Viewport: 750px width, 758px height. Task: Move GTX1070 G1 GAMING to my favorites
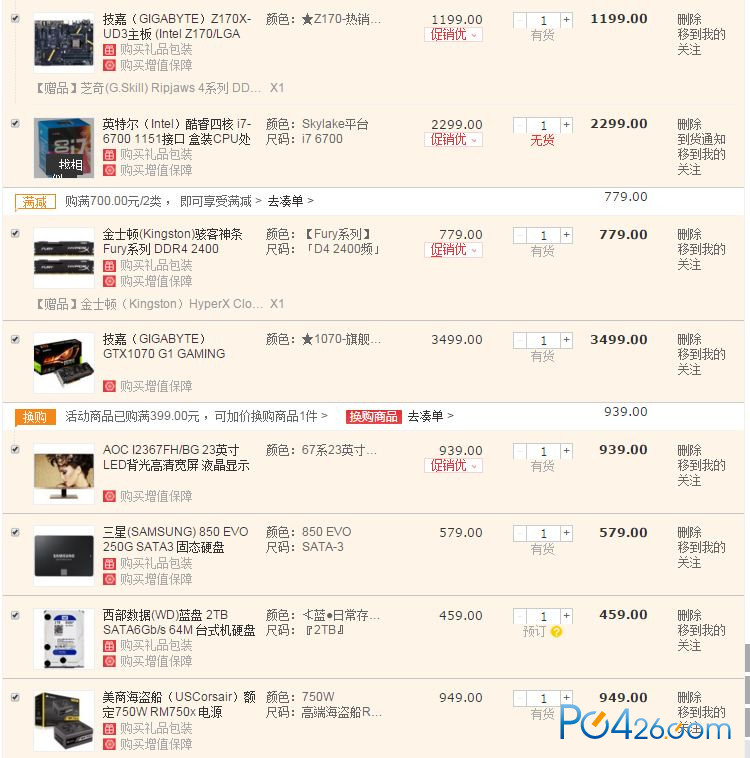701,361
